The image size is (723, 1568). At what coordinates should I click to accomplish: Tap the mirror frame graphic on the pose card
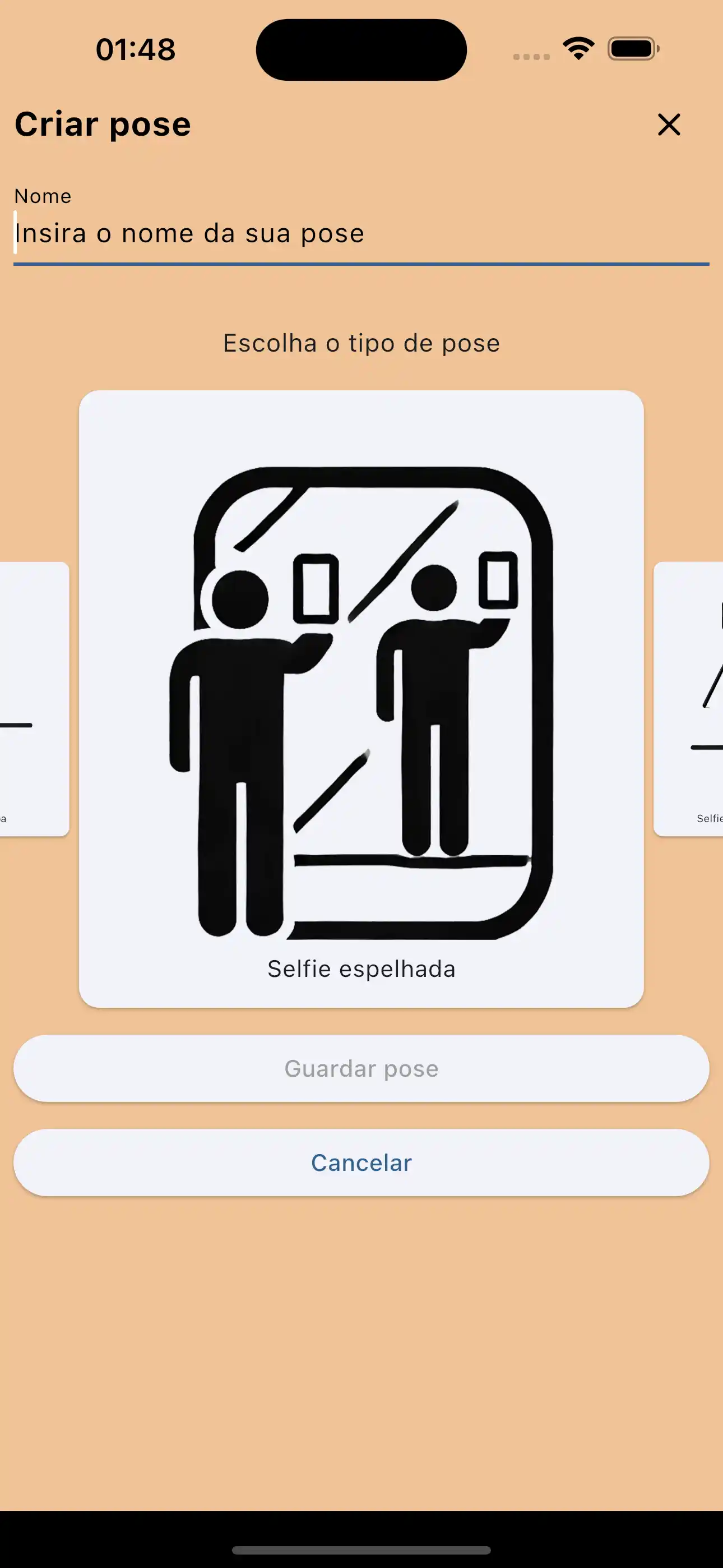[x=365, y=481]
